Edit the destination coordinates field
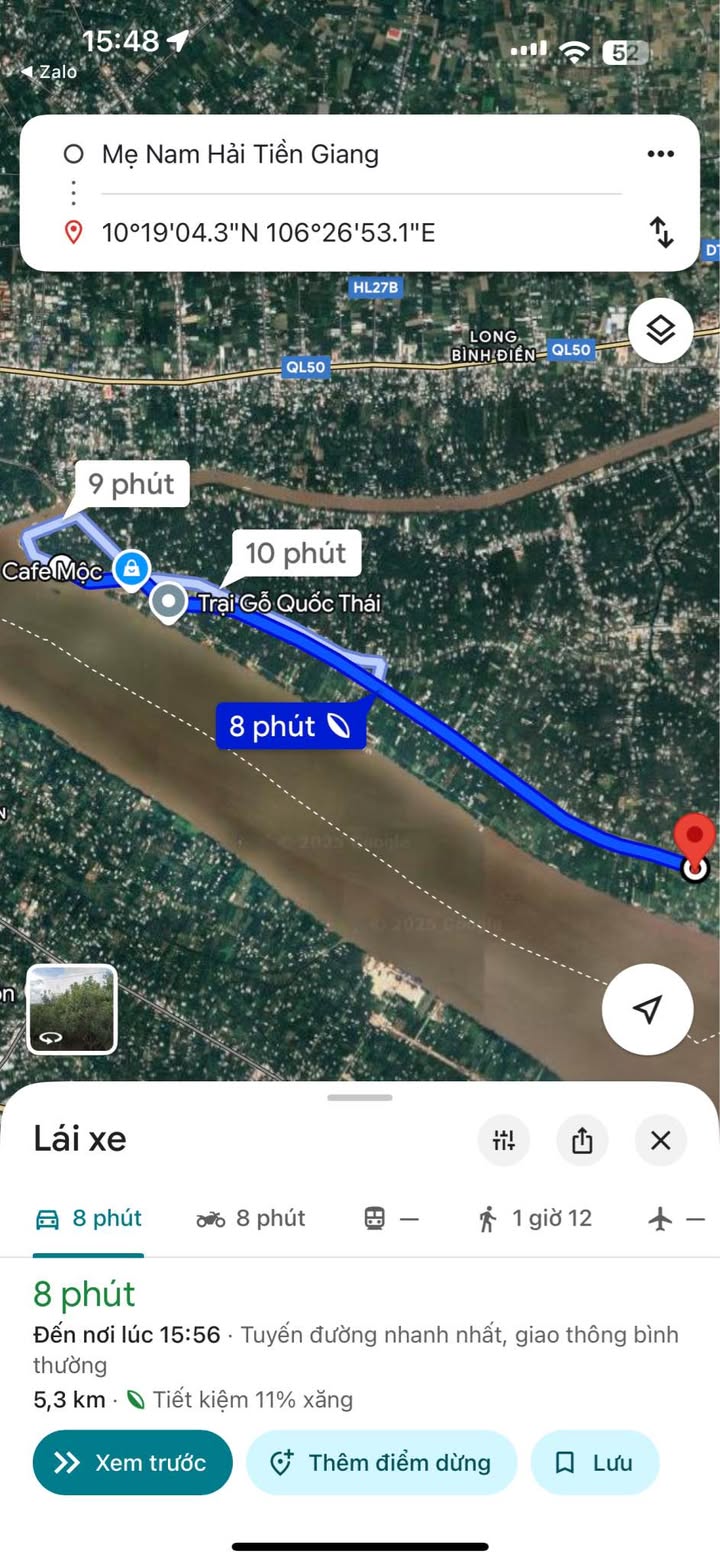The image size is (720, 1564). (268, 233)
